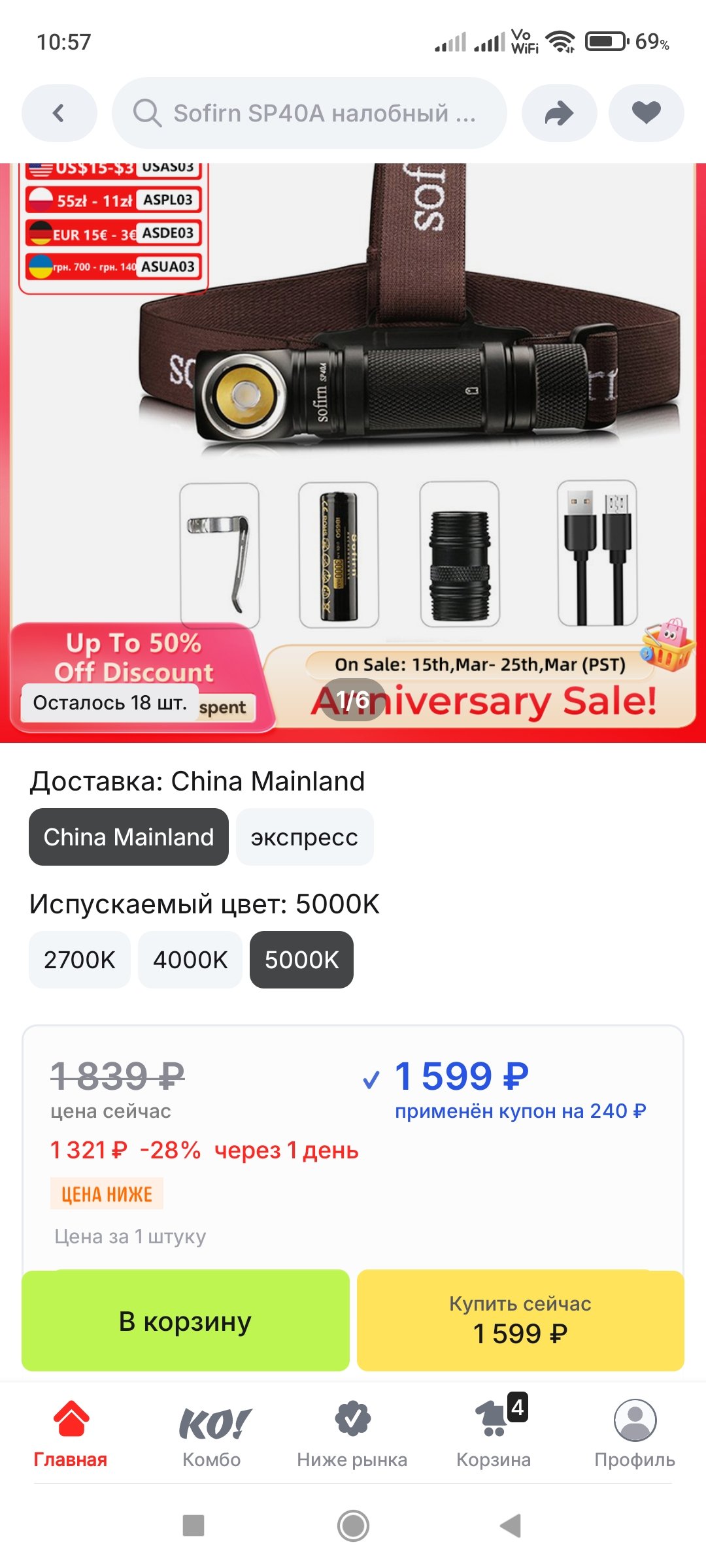The image size is (706, 1568).
Task: Go to Ниже рынка tab
Action: tap(352, 1434)
